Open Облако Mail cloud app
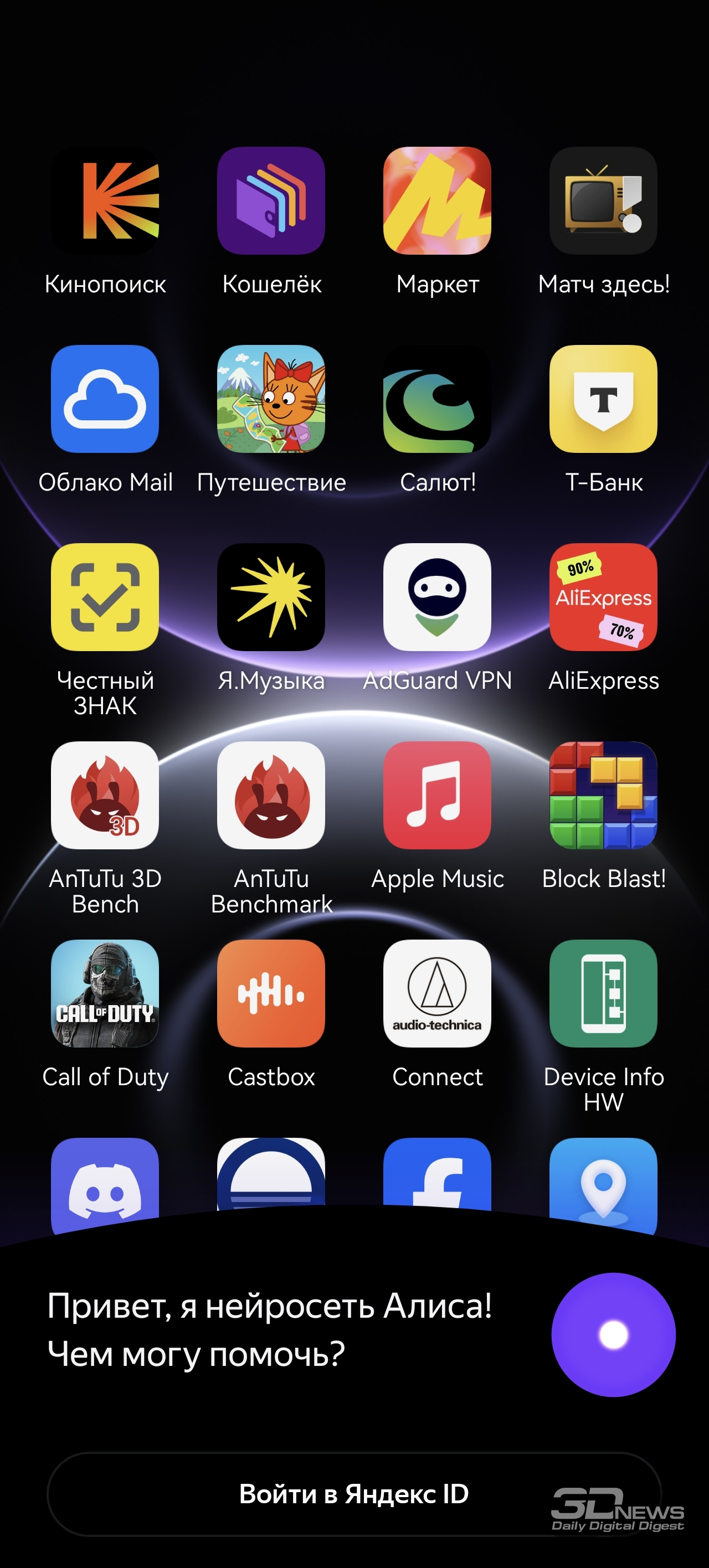Viewport: 709px width, 1568px height. (105, 399)
